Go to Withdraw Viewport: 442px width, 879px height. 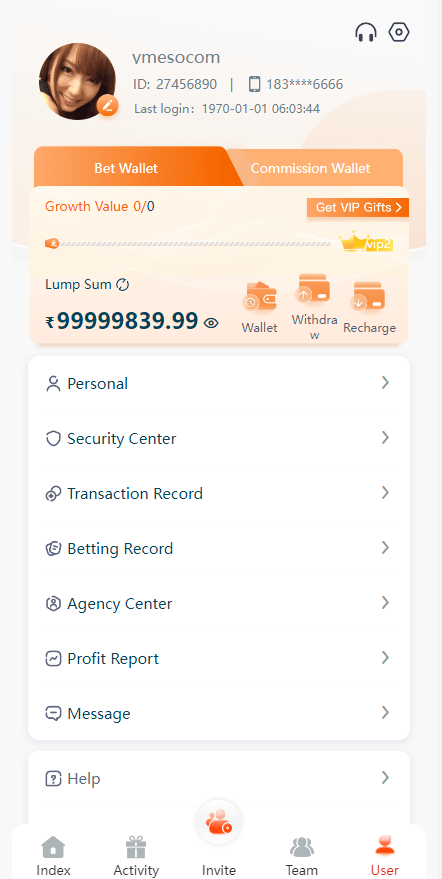[x=314, y=307]
